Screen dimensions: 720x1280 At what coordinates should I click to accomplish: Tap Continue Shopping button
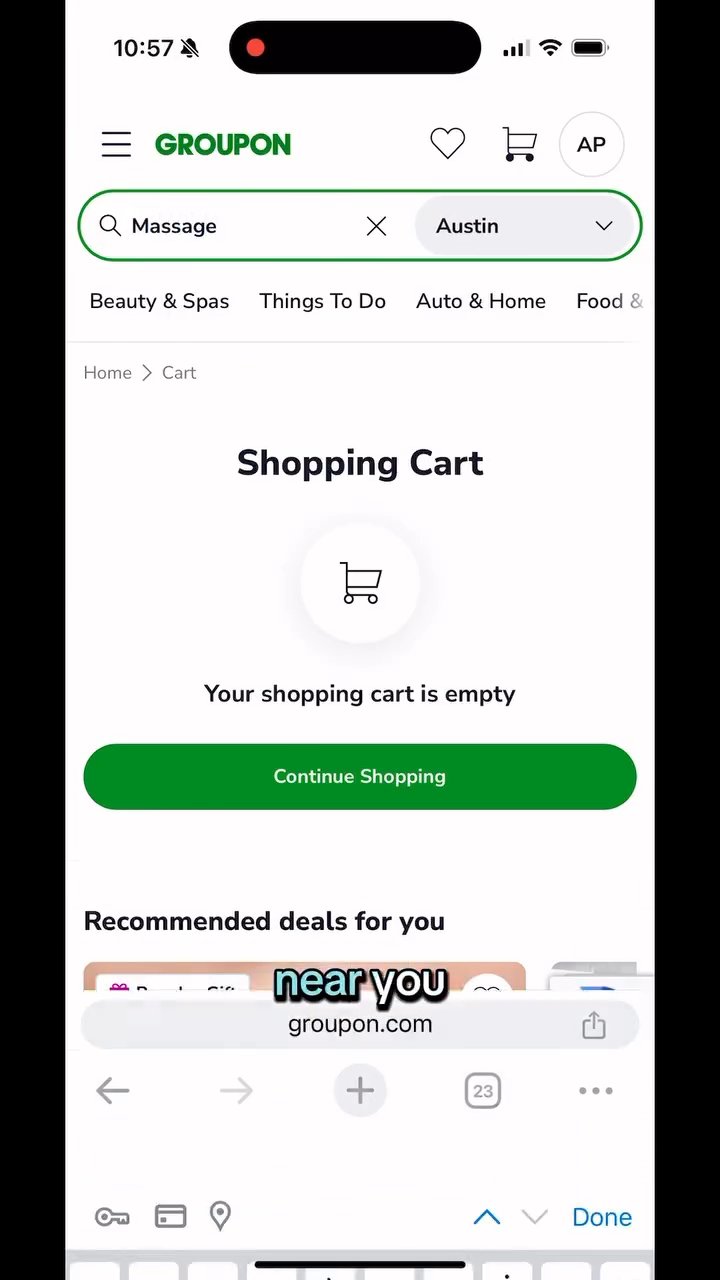pyautogui.click(x=360, y=776)
